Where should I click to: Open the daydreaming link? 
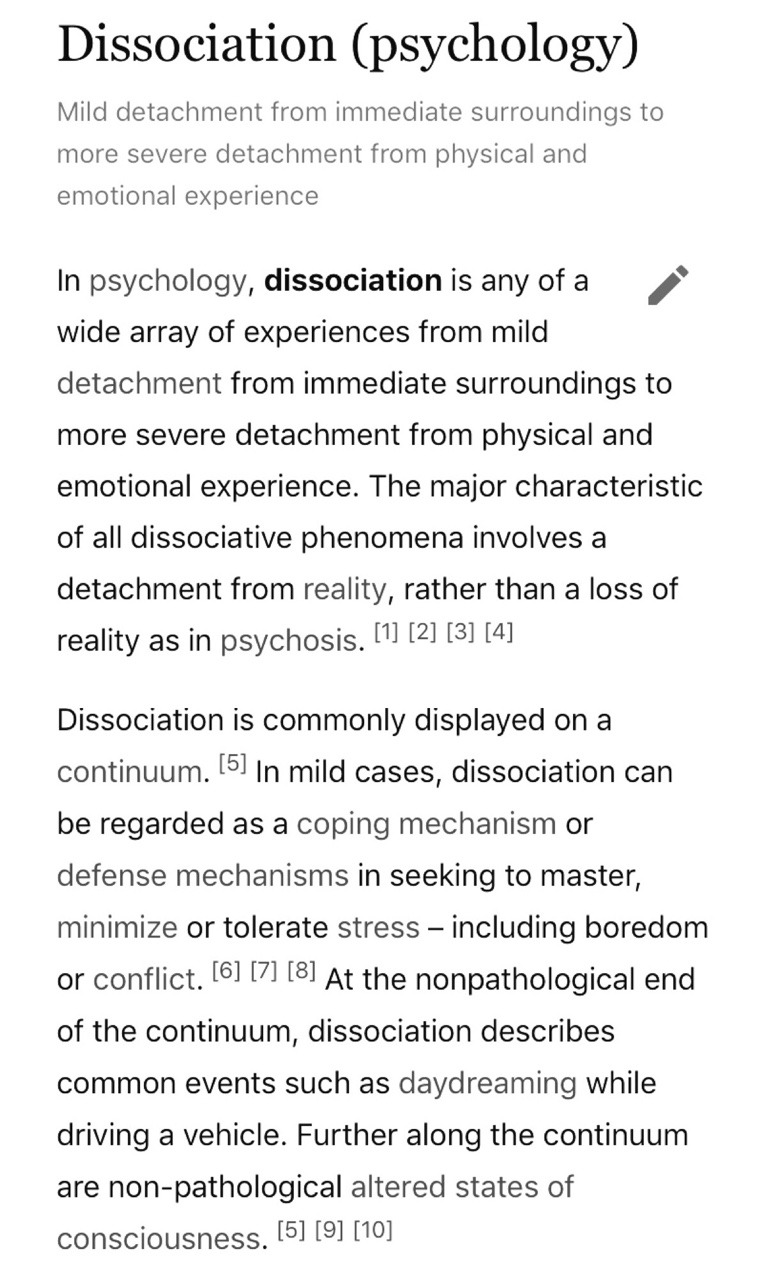[488, 1084]
